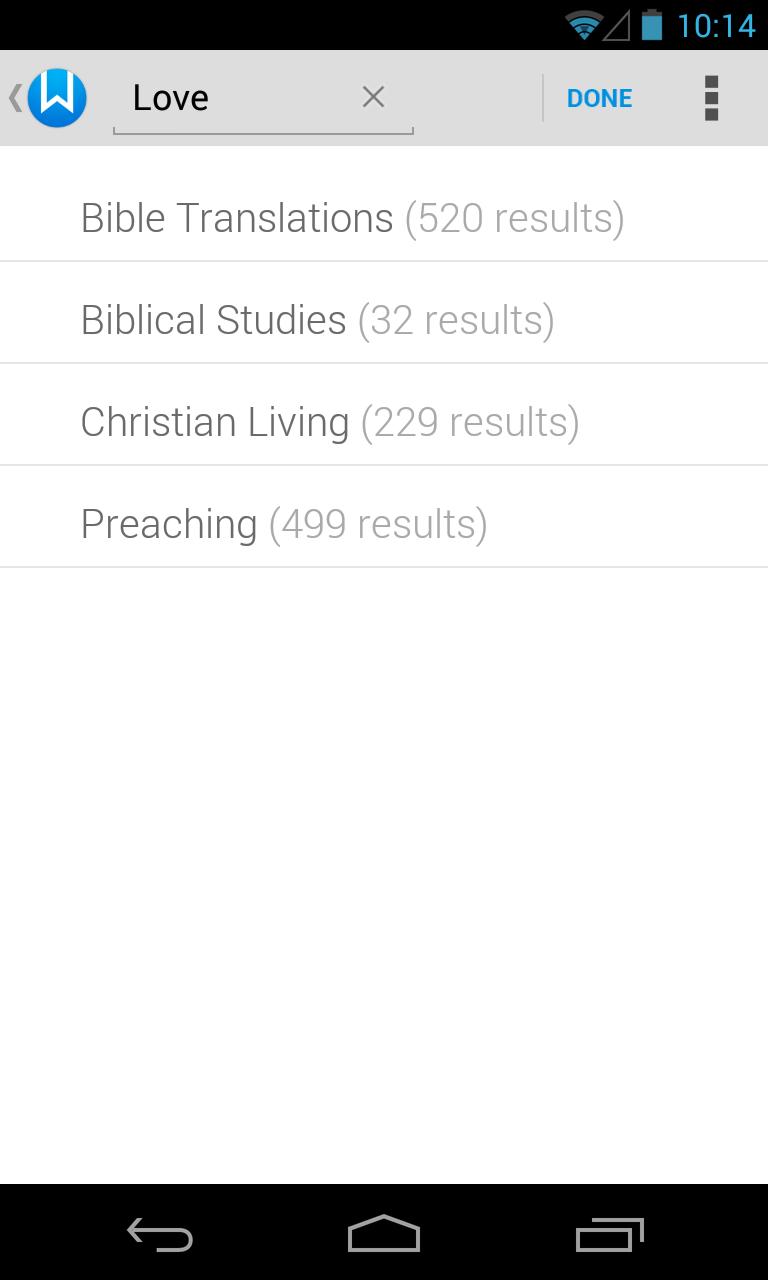
Task: Select the search term Love
Action: [171, 97]
